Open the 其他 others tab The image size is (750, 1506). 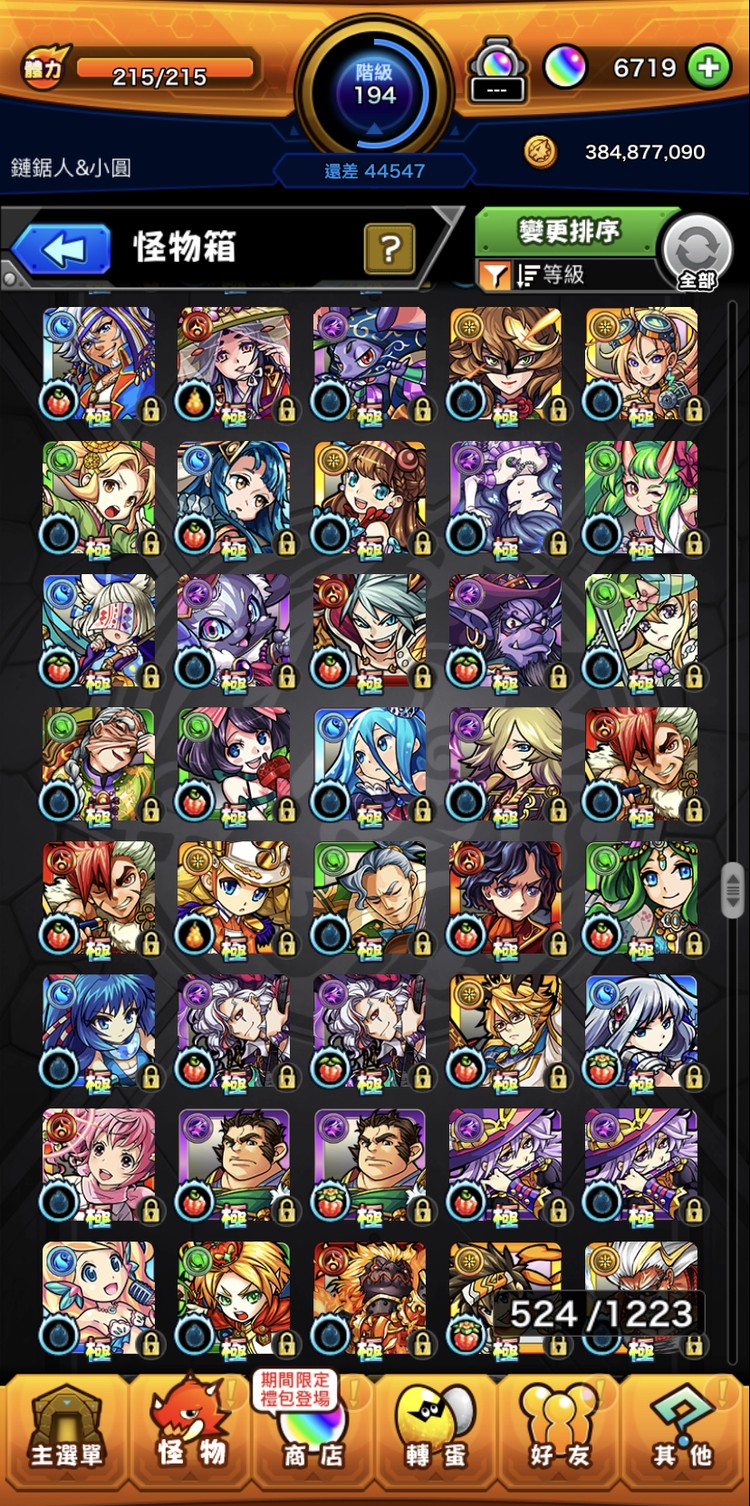684,1438
